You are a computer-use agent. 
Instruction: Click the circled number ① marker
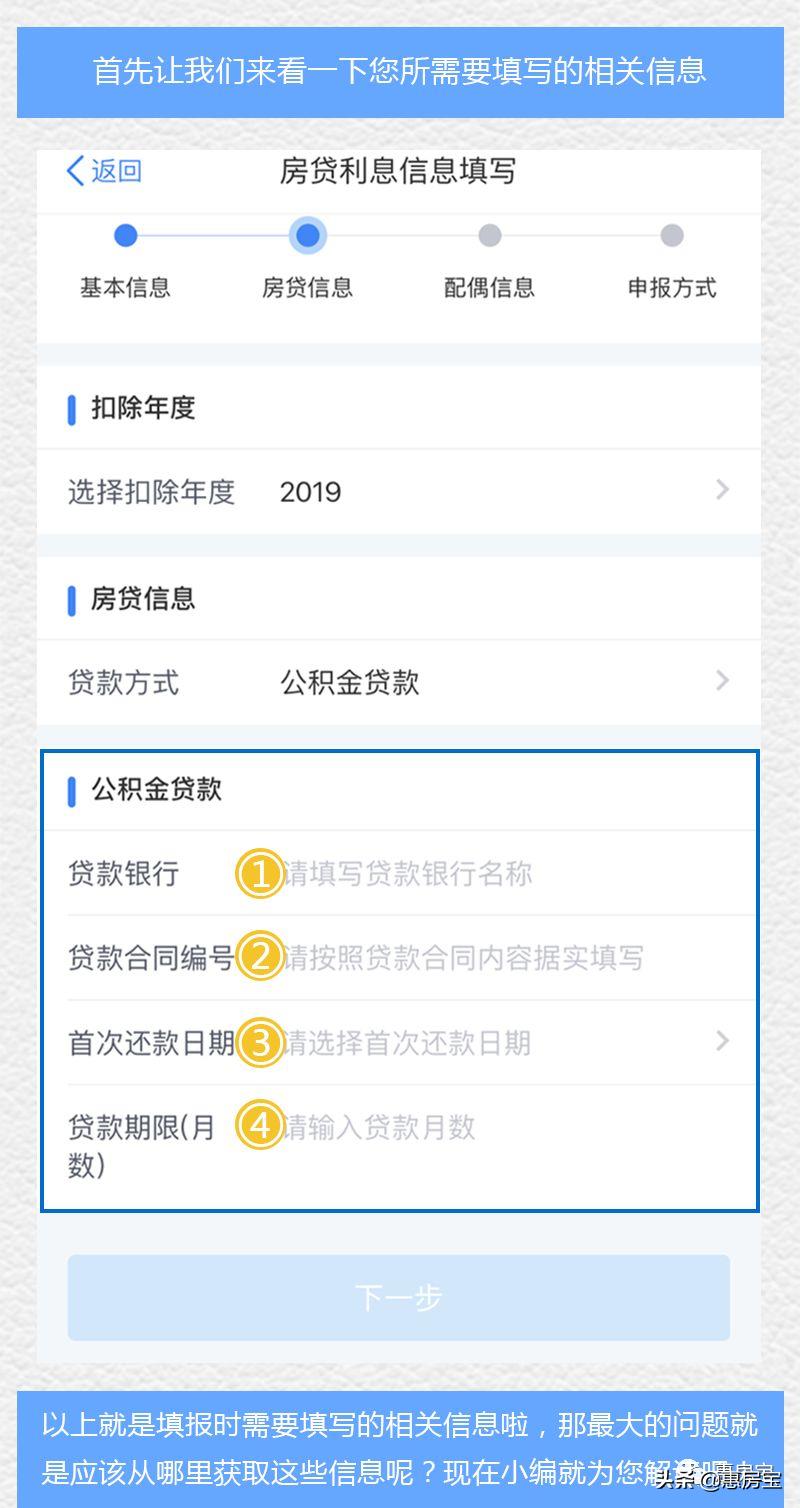coord(259,873)
